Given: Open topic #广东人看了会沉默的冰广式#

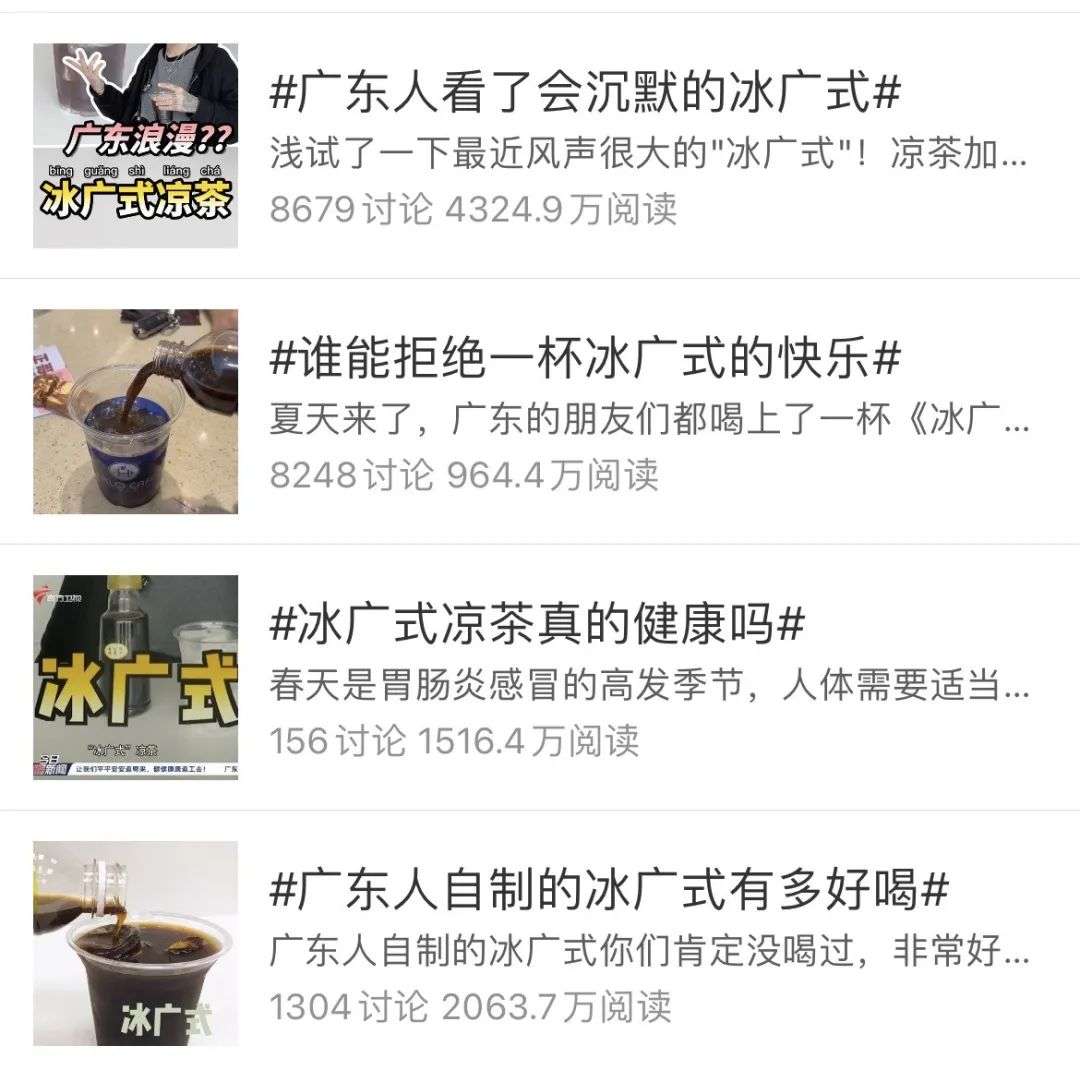Looking at the screenshot, I should click(x=585, y=95).
